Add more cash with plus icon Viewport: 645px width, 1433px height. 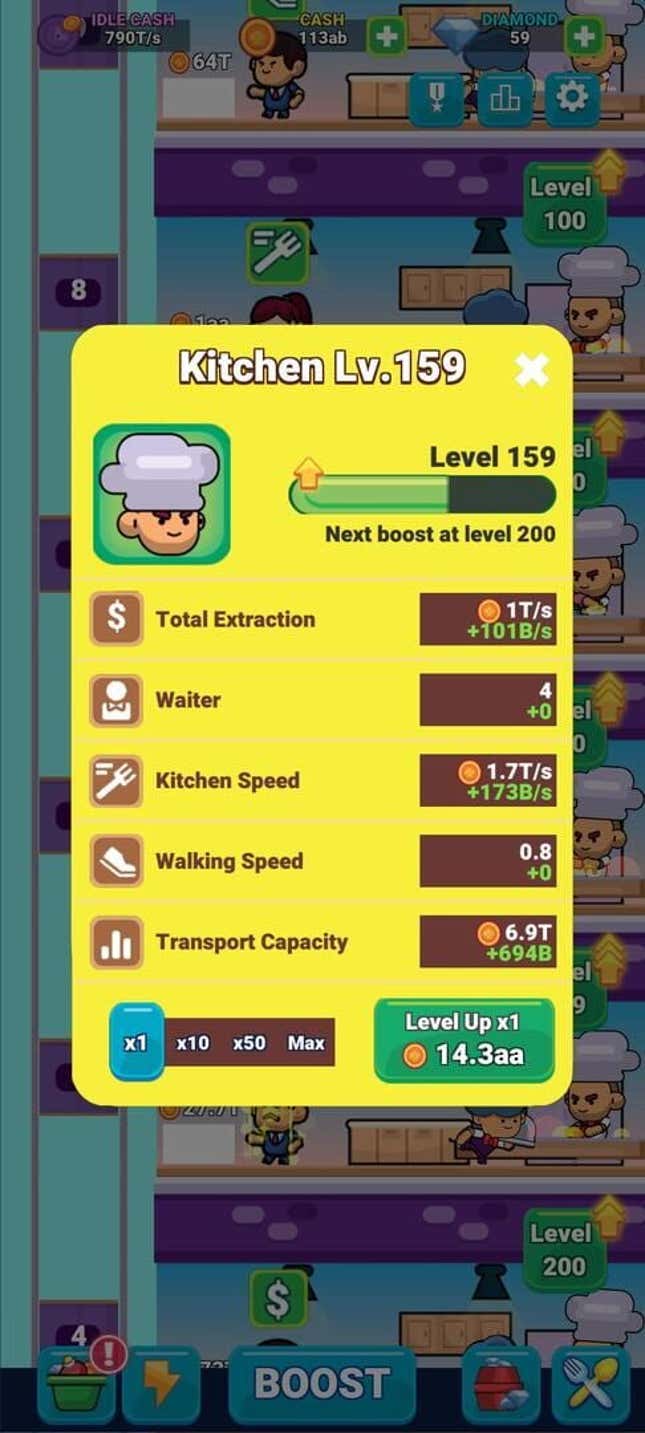tap(385, 38)
